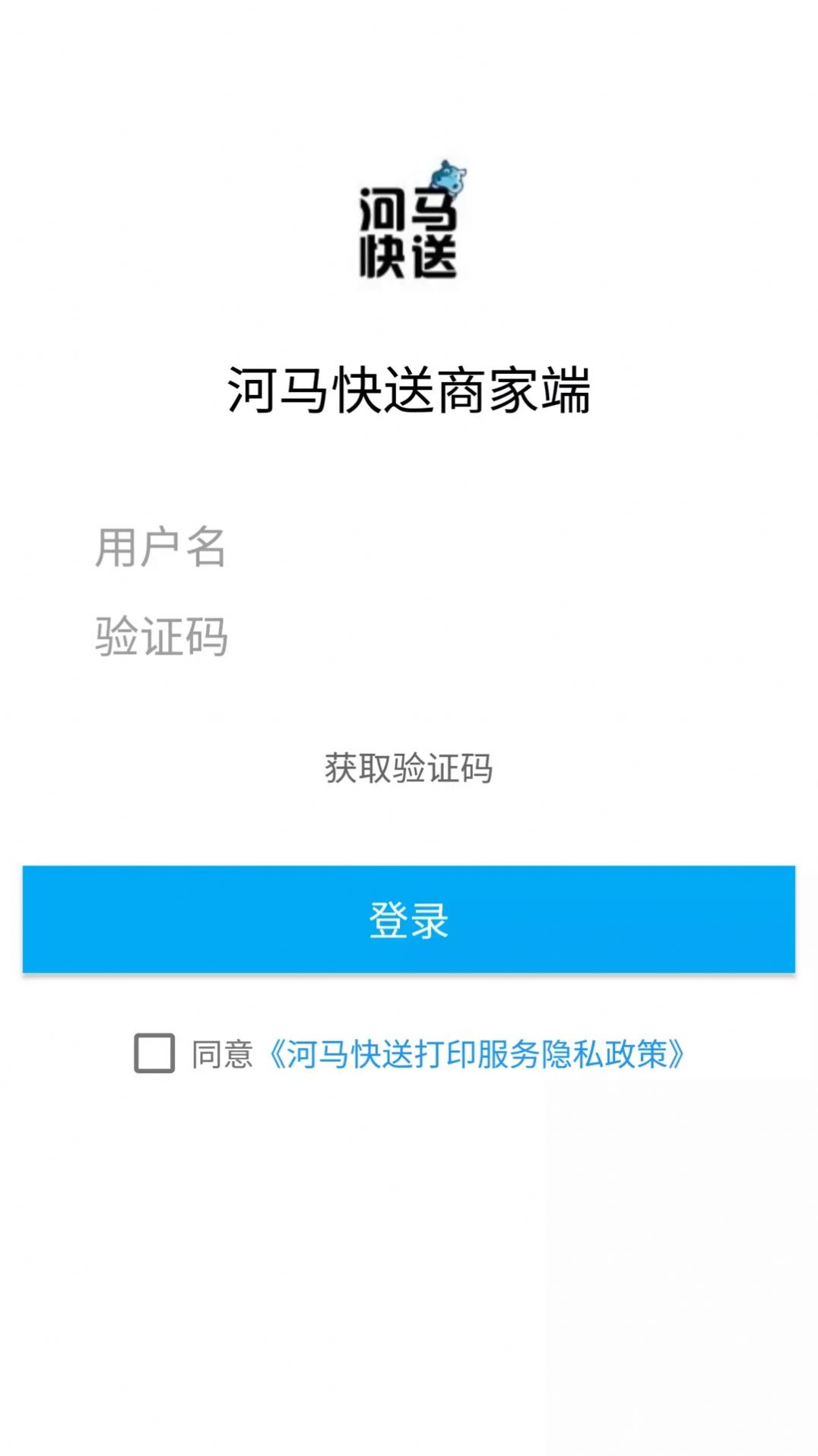The image size is (818, 1456).
Task: Click the blue privacy policy text
Action: (x=481, y=1054)
